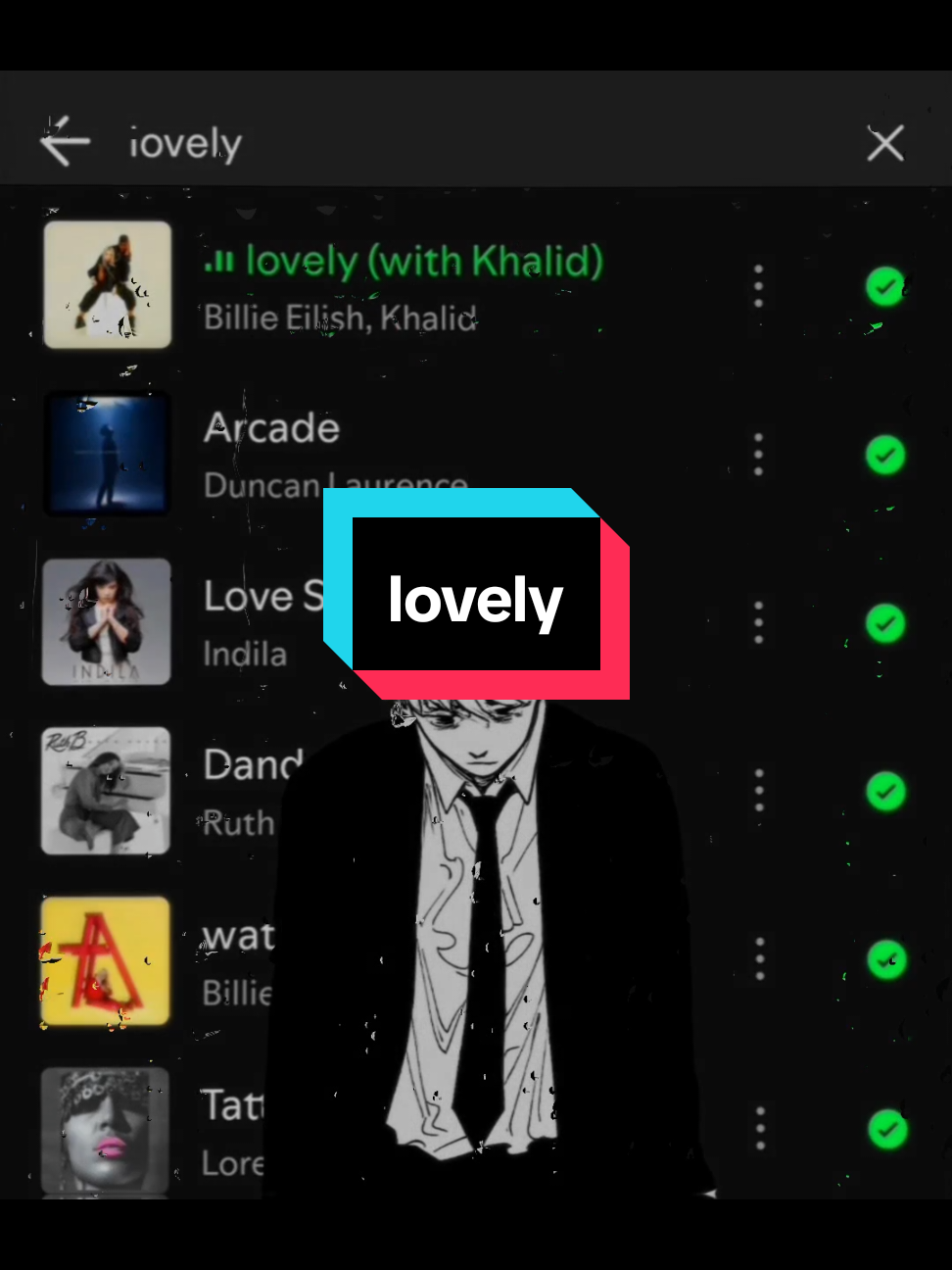This screenshot has height=1270, width=952.
Task: Click artist names Billie Eilish, Khalid
Action: click(x=341, y=317)
